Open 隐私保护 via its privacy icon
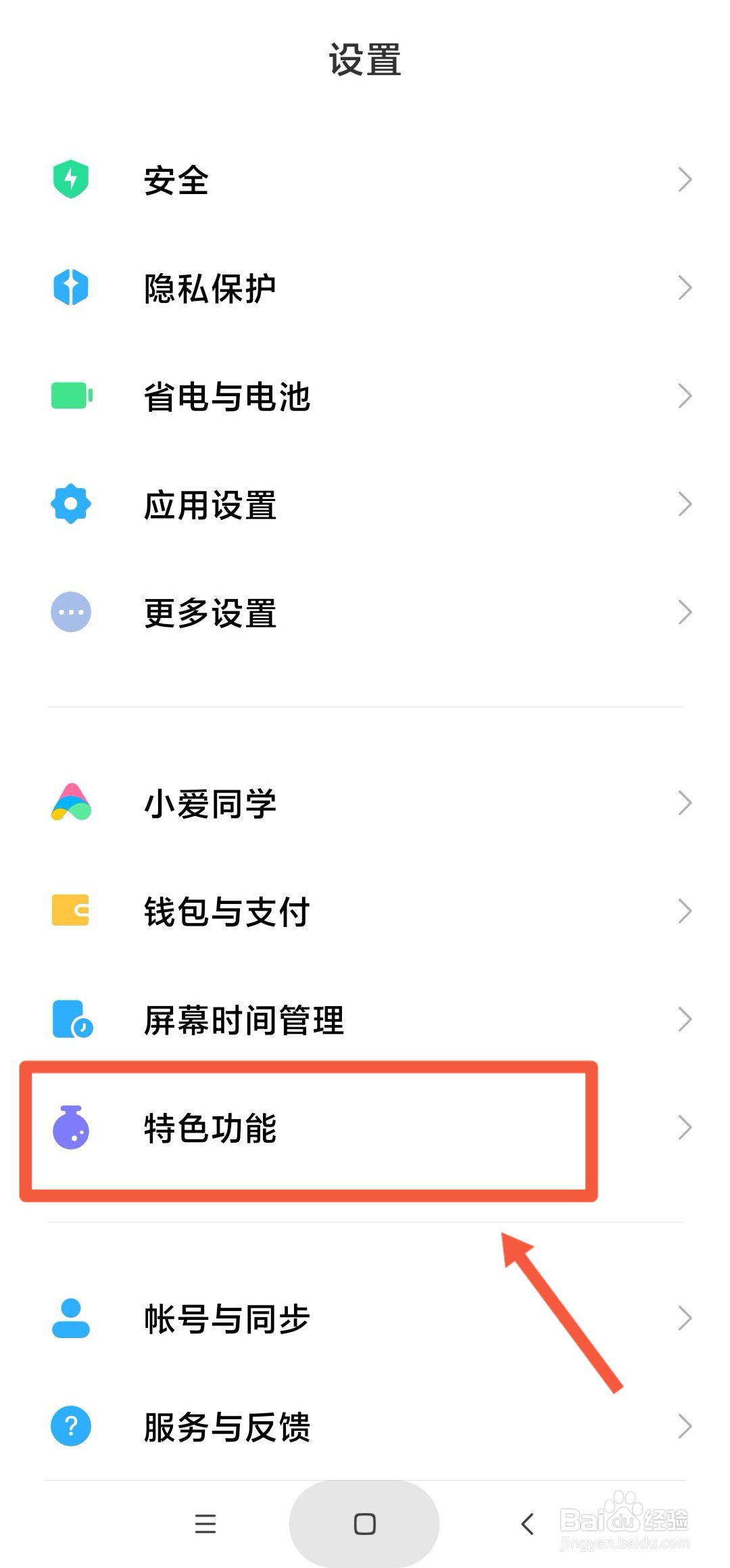 (x=70, y=287)
